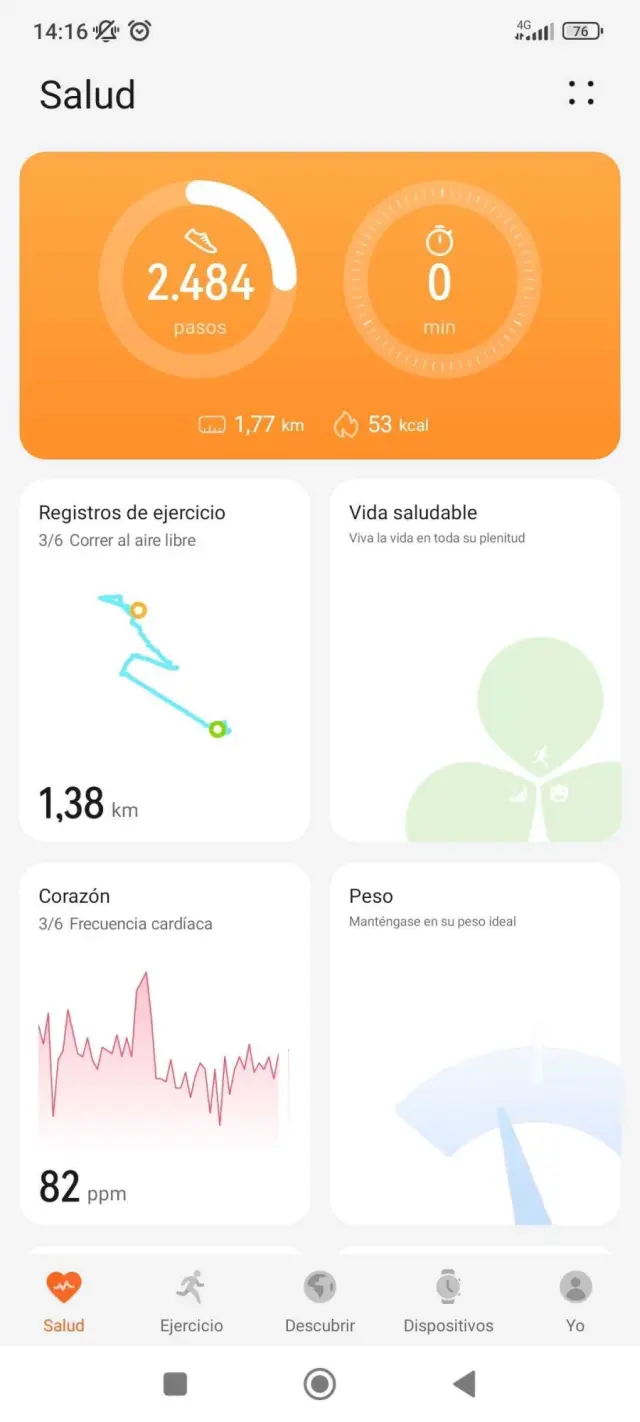Viewport: 640px width, 1422px height.
Task: Switch to the Ejercicio tab
Action: pyautogui.click(x=191, y=1301)
